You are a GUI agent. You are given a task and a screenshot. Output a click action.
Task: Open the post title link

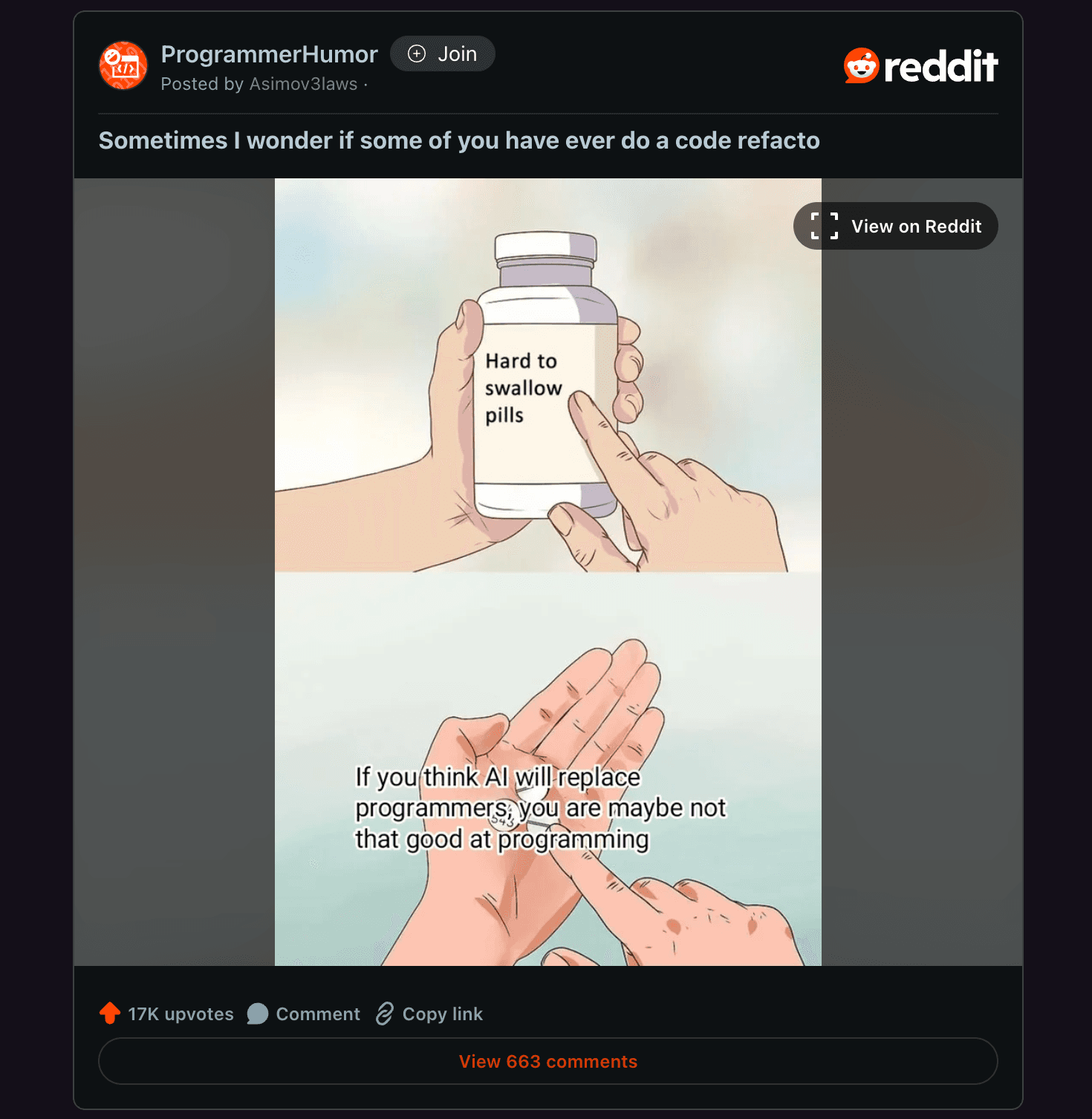458,140
